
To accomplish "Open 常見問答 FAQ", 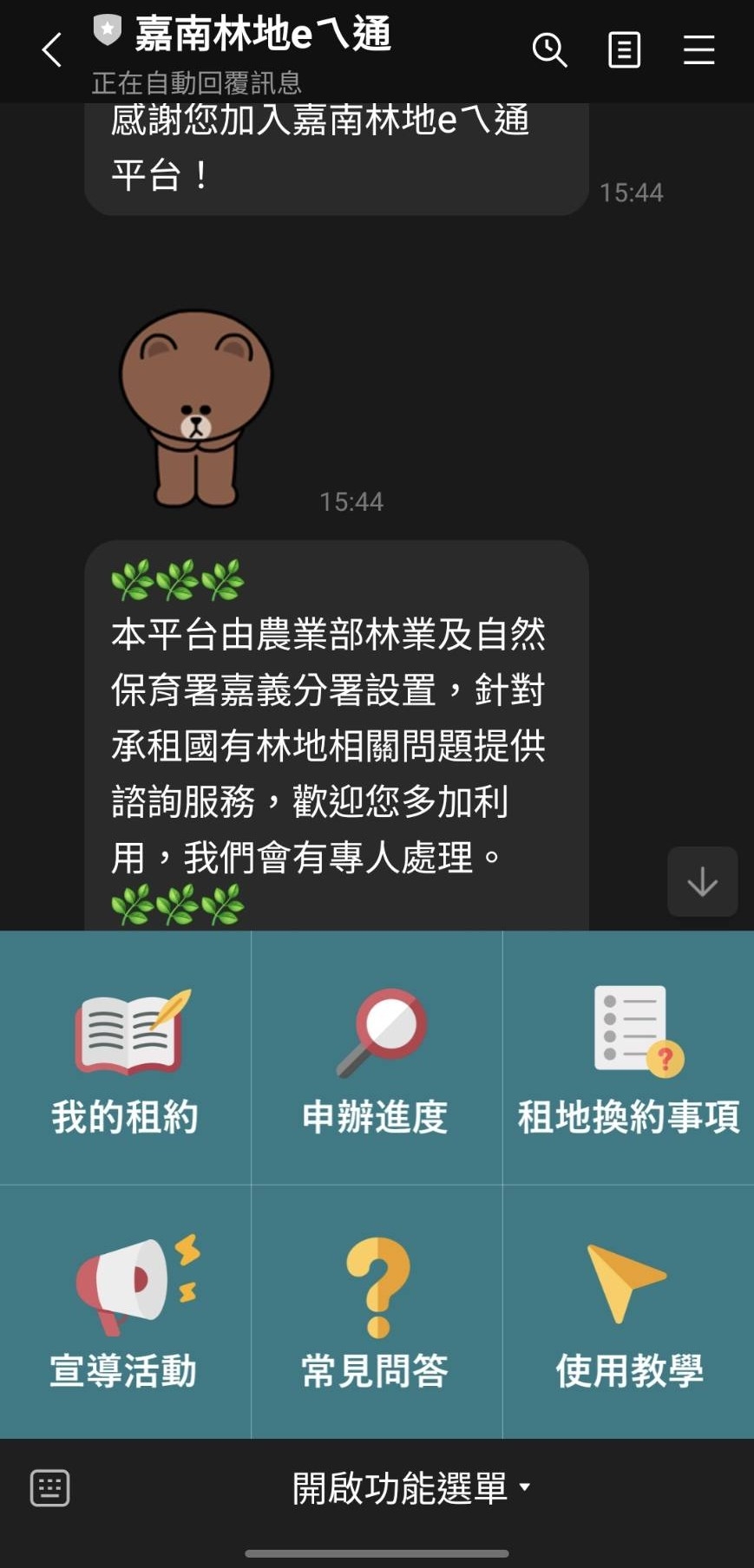I will point(377,1311).
